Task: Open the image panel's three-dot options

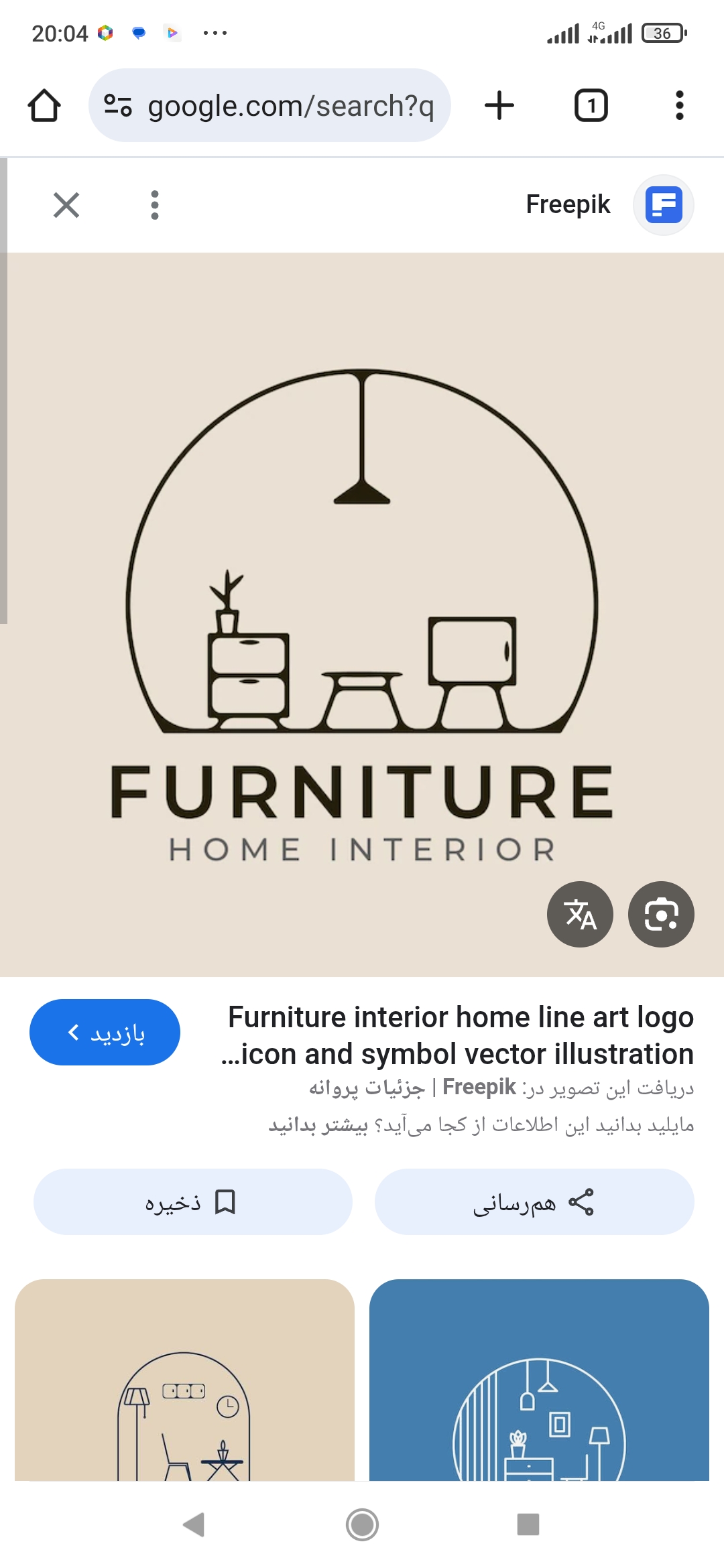Action: tap(155, 205)
